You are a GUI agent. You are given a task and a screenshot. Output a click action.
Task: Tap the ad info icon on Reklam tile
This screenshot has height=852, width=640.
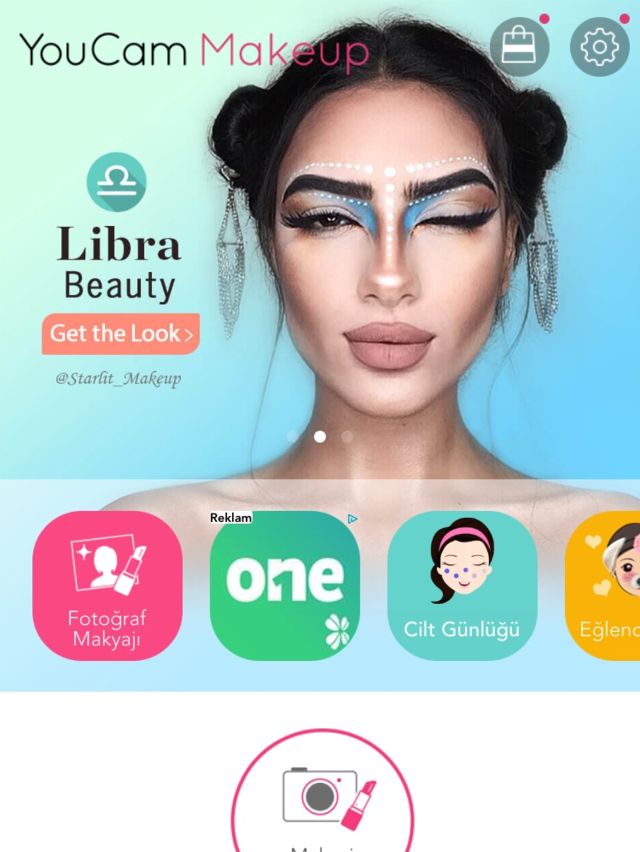click(352, 519)
